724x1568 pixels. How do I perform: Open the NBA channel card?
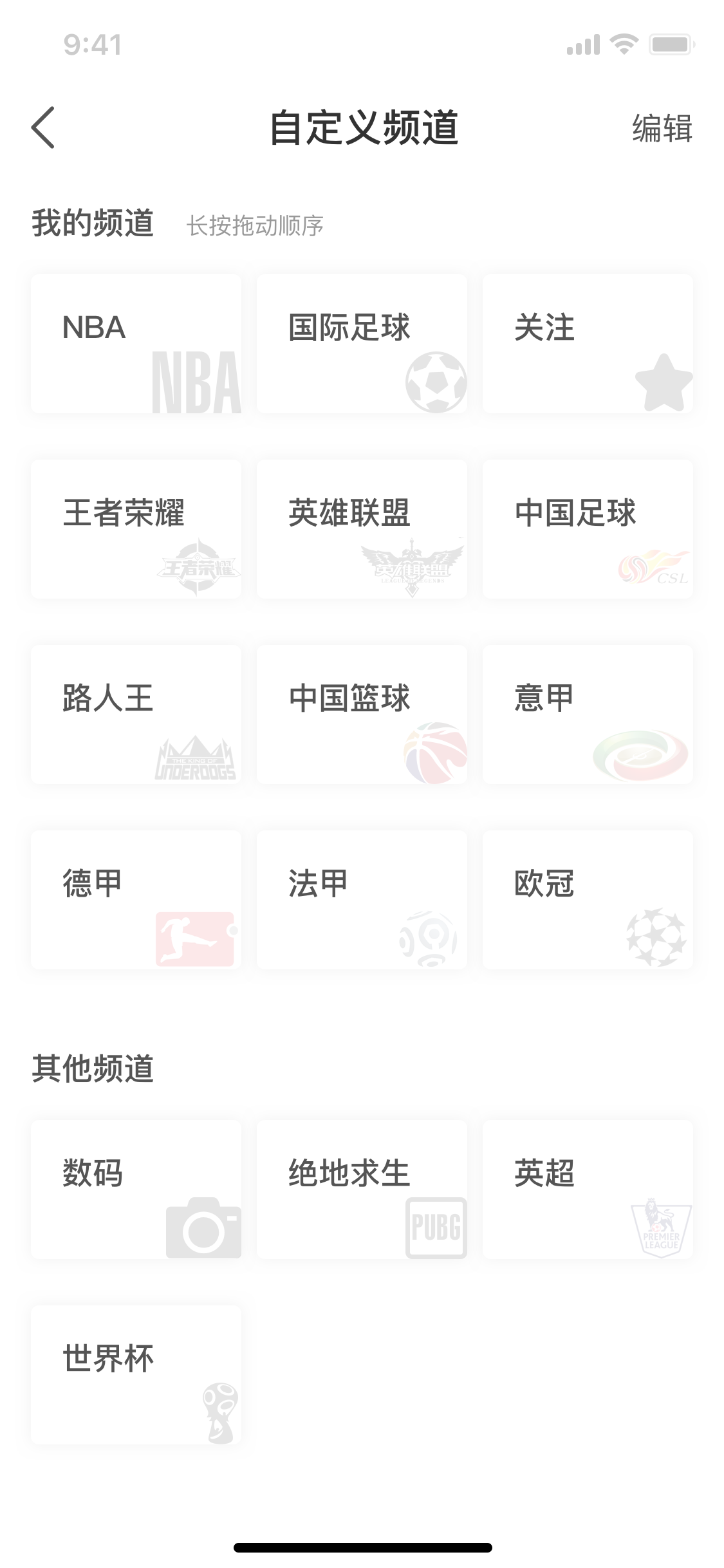tap(136, 344)
